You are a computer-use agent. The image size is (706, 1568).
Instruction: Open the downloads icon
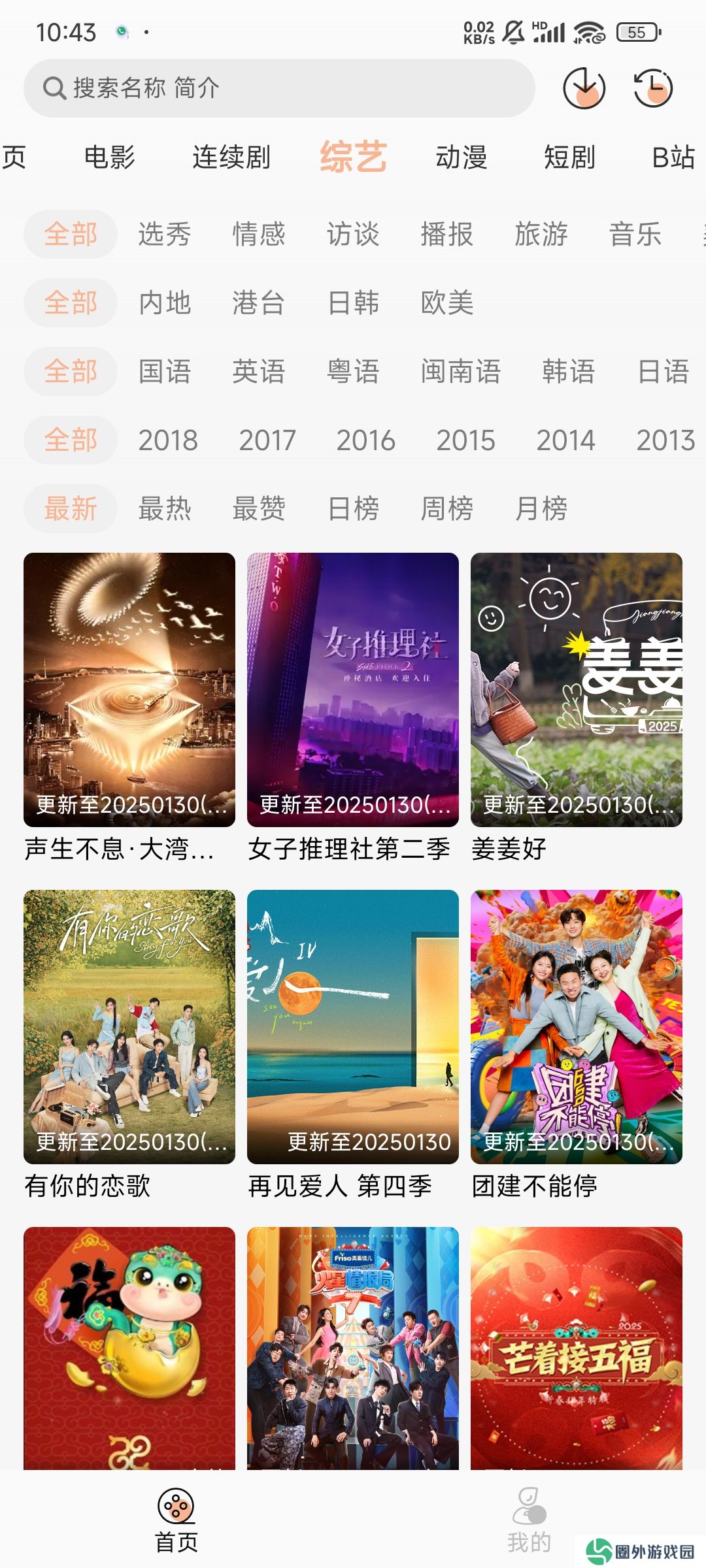[x=584, y=88]
